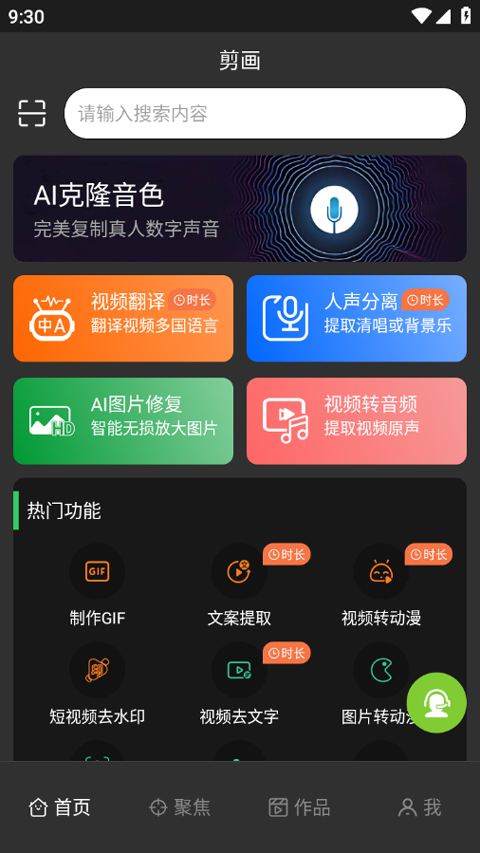The height and width of the screenshot is (853, 480).
Task: Open the scan icon beside search
Action: (x=32, y=113)
